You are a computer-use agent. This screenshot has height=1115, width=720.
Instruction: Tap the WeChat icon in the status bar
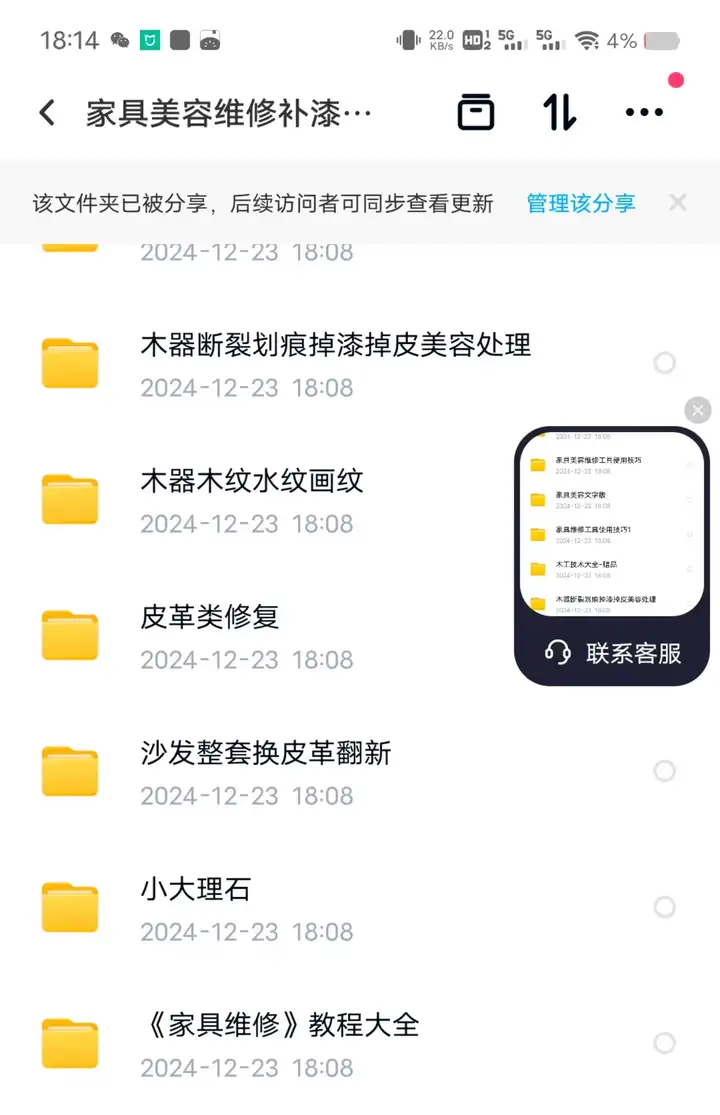(x=119, y=40)
